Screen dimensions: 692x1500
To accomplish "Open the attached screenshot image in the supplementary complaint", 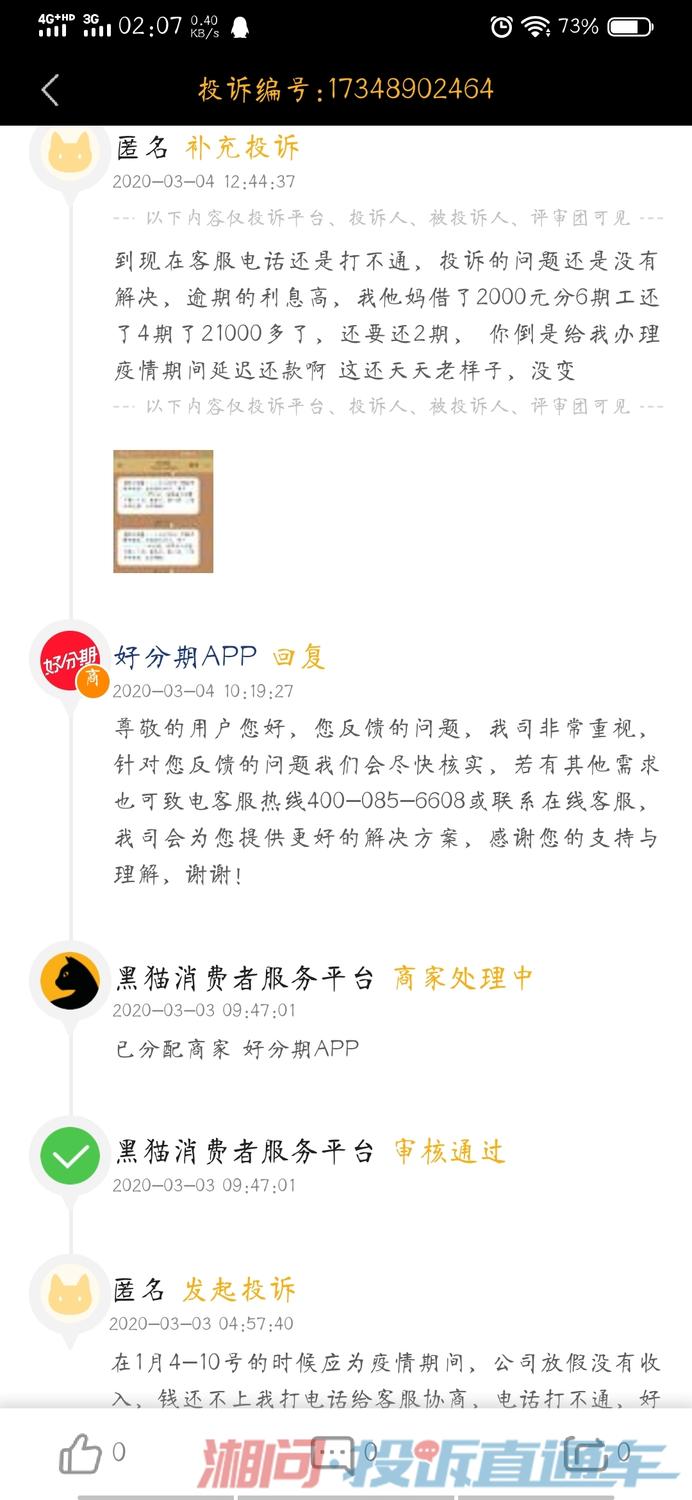I will (163, 511).
